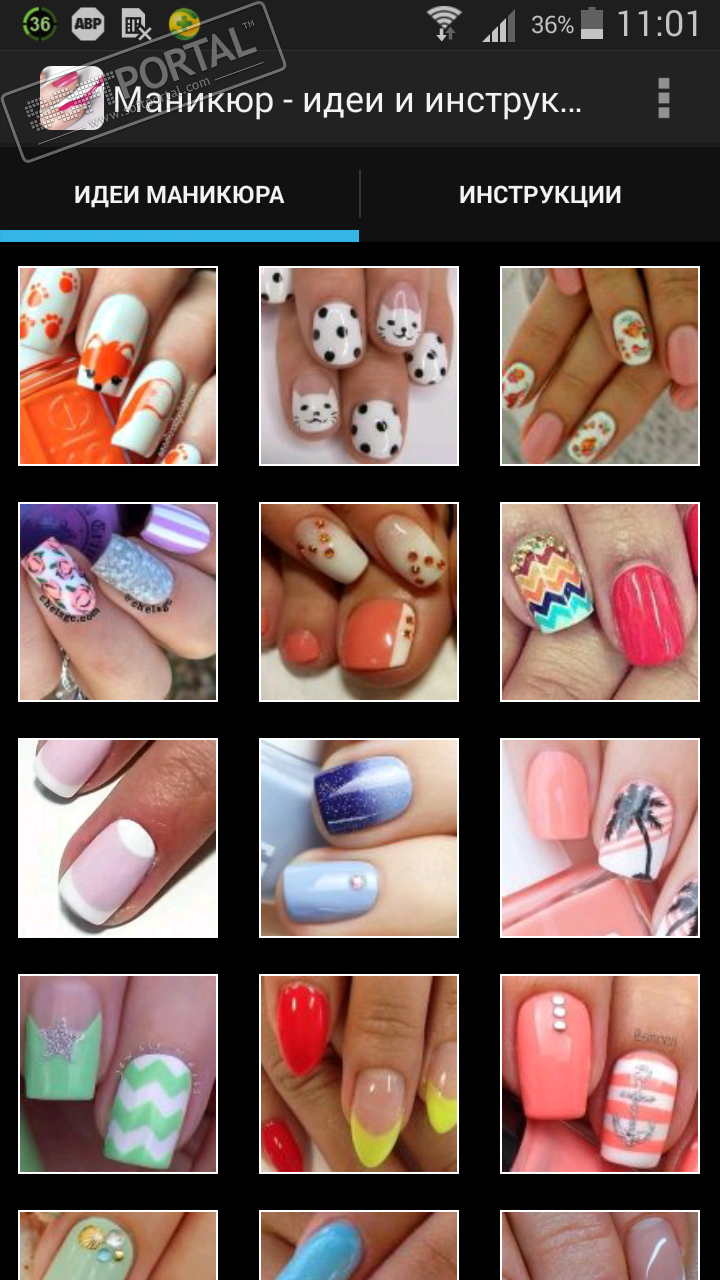Open the overflow menu

click(x=663, y=99)
